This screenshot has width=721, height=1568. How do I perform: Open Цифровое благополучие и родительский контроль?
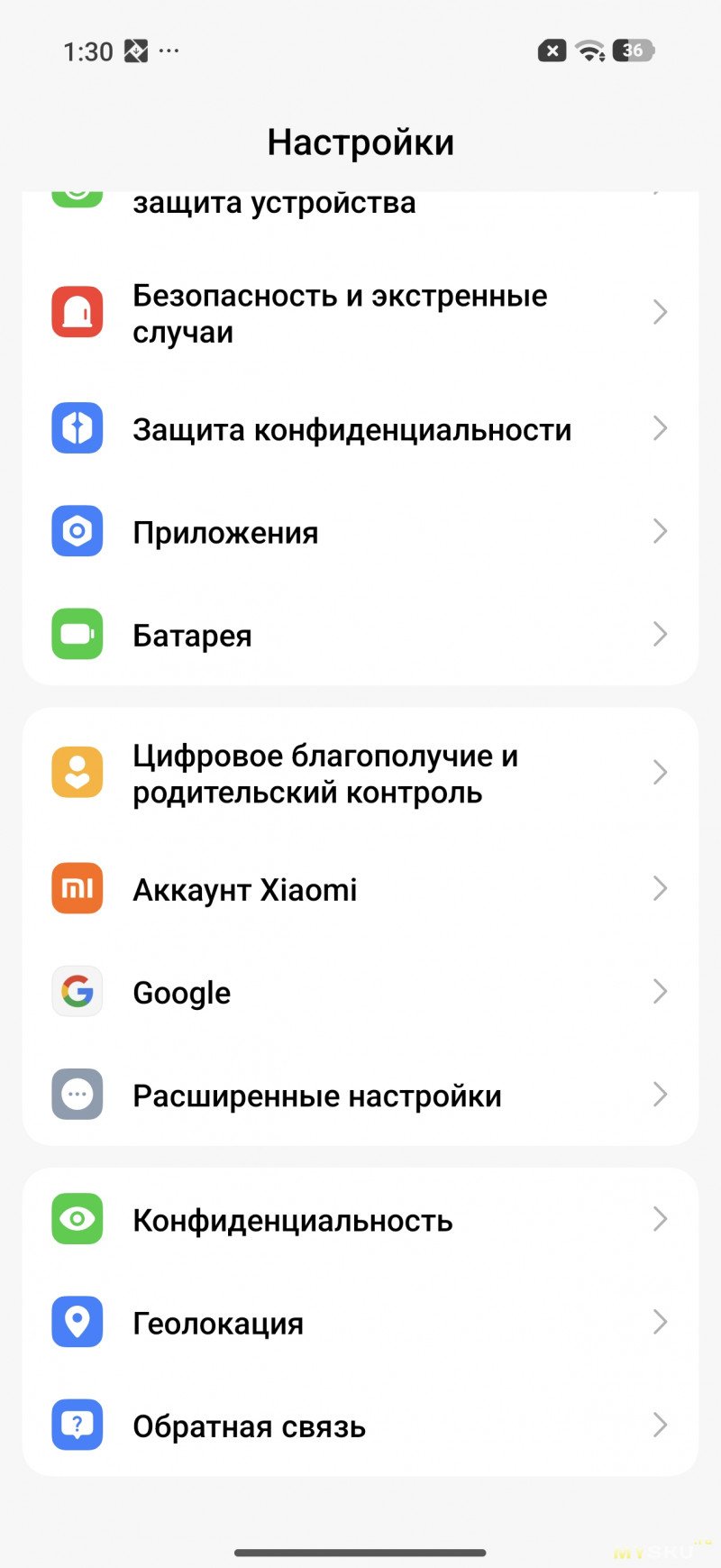point(325,774)
